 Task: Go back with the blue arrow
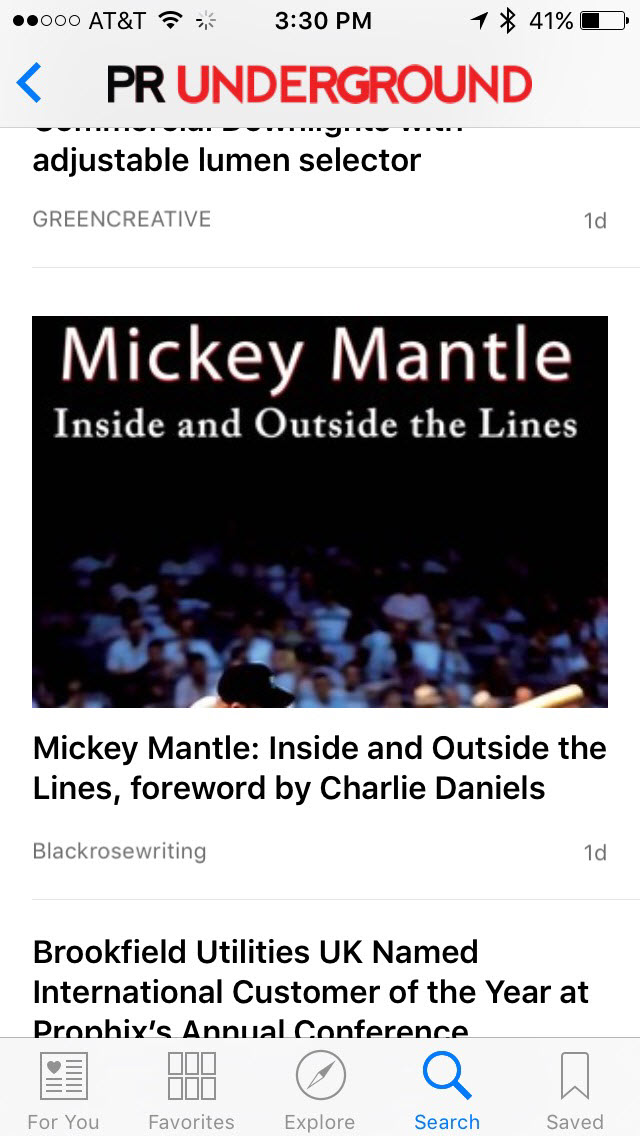29,83
